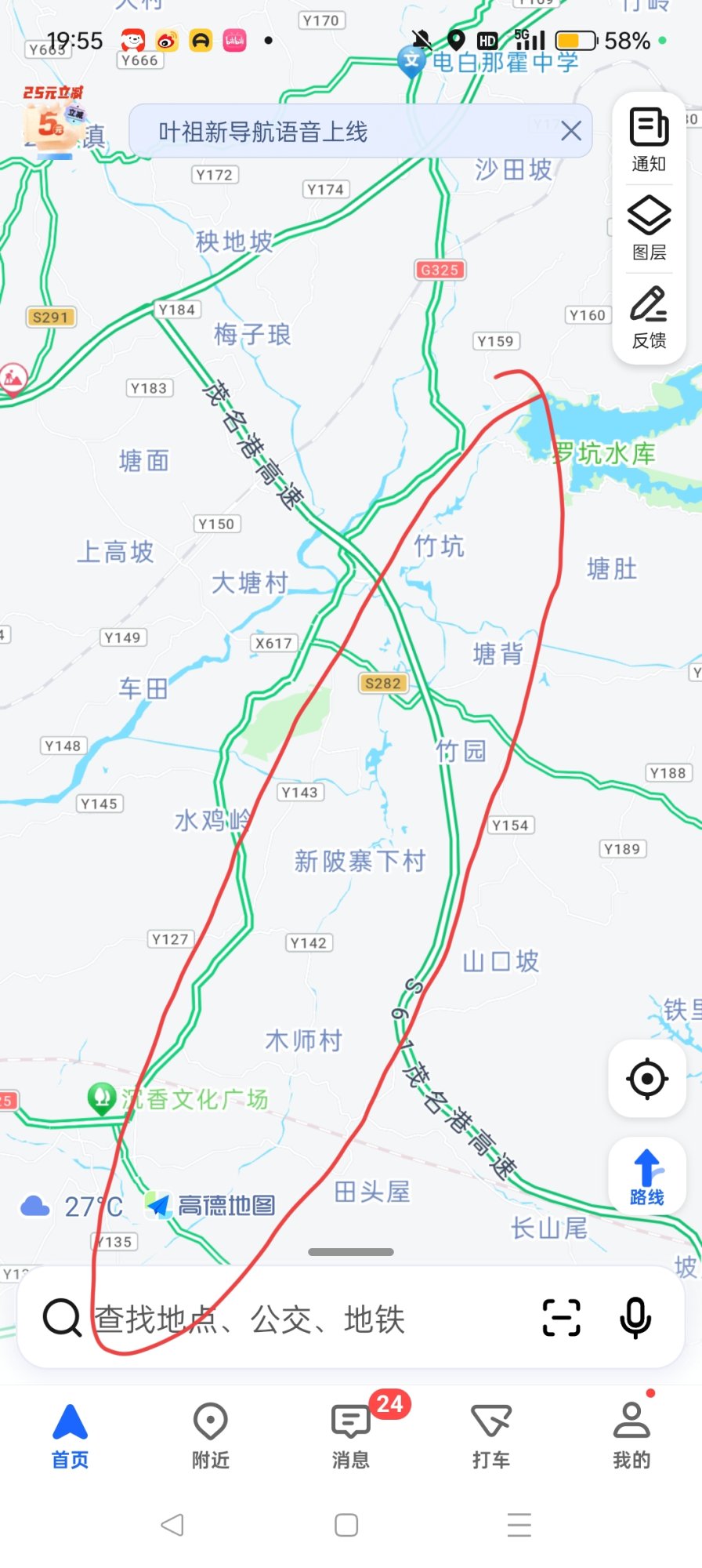The width and height of the screenshot is (702, 1568).
Task: Select the 电白那霍中学 map marker
Action: pyautogui.click(x=411, y=62)
